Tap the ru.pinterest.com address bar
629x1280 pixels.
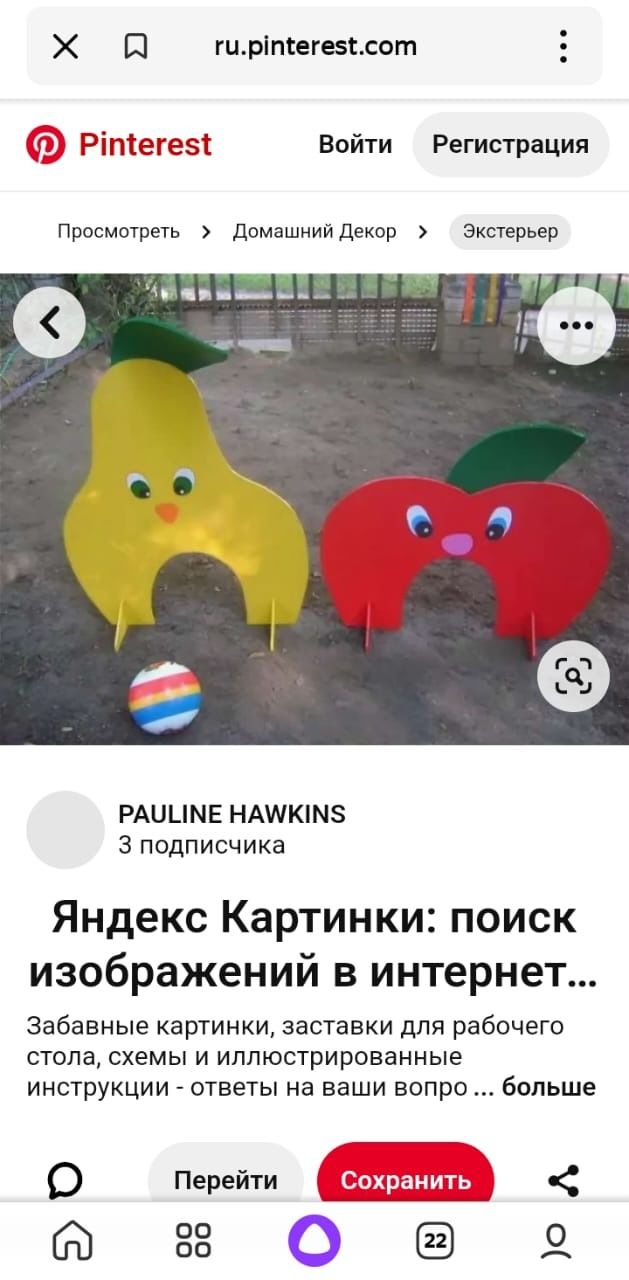[x=315, y=46]
